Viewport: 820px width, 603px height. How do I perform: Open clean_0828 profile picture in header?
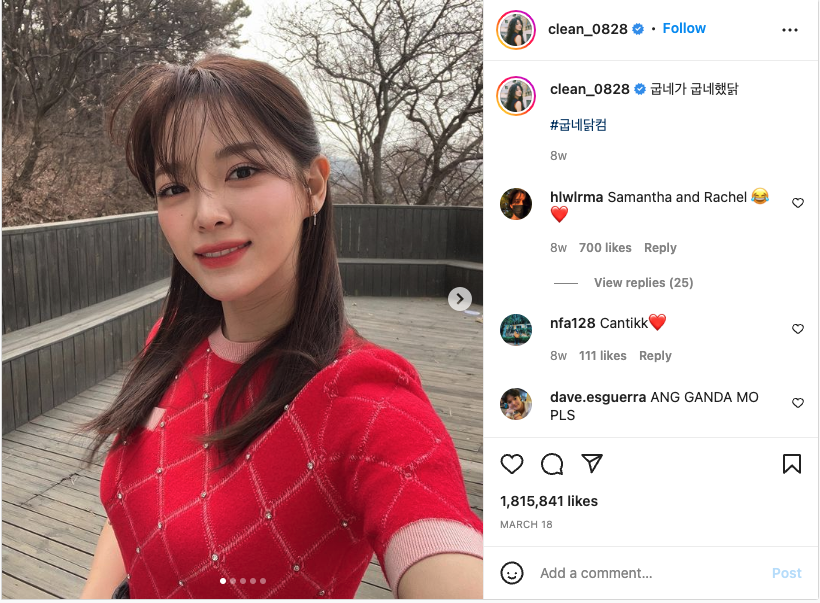point(516,29)
